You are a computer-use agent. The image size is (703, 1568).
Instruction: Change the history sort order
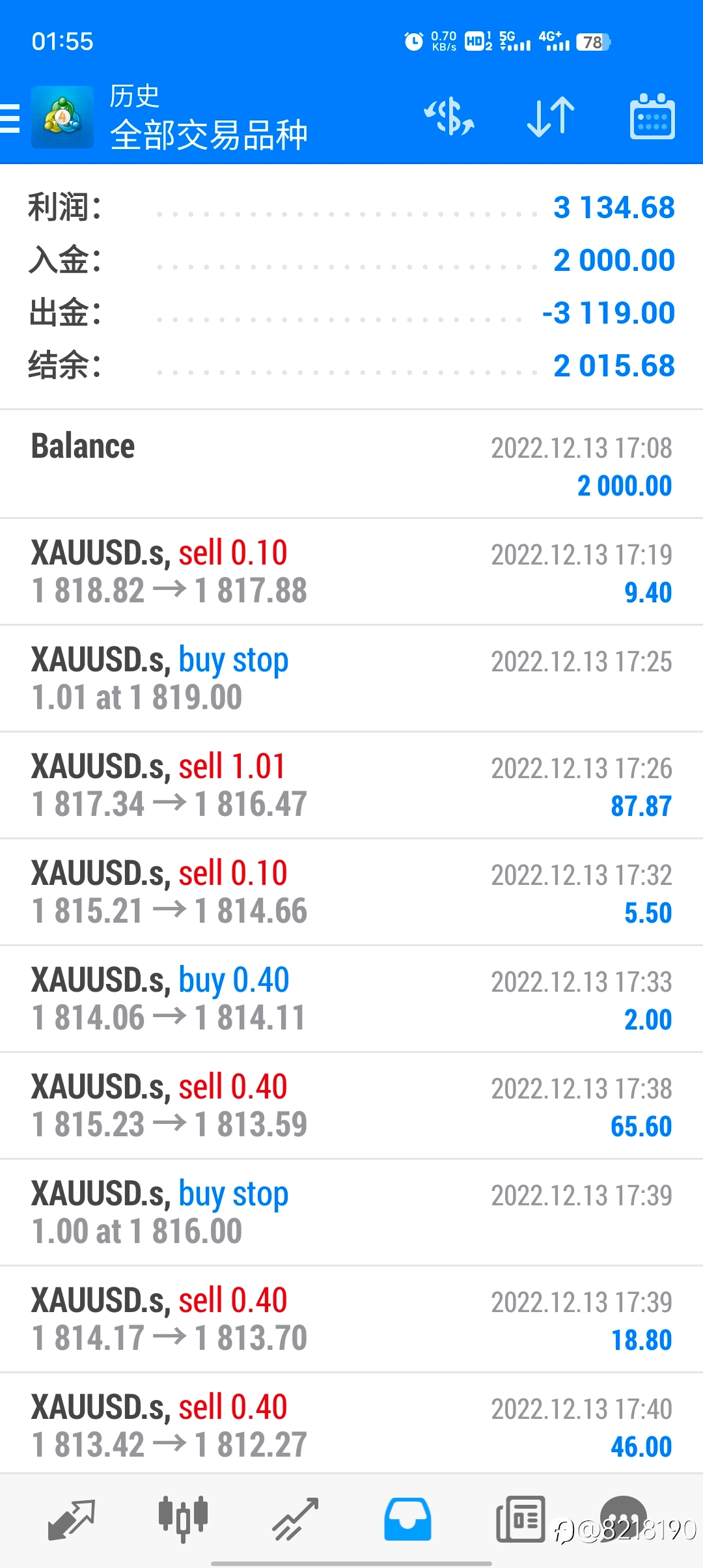click(551, 117)
